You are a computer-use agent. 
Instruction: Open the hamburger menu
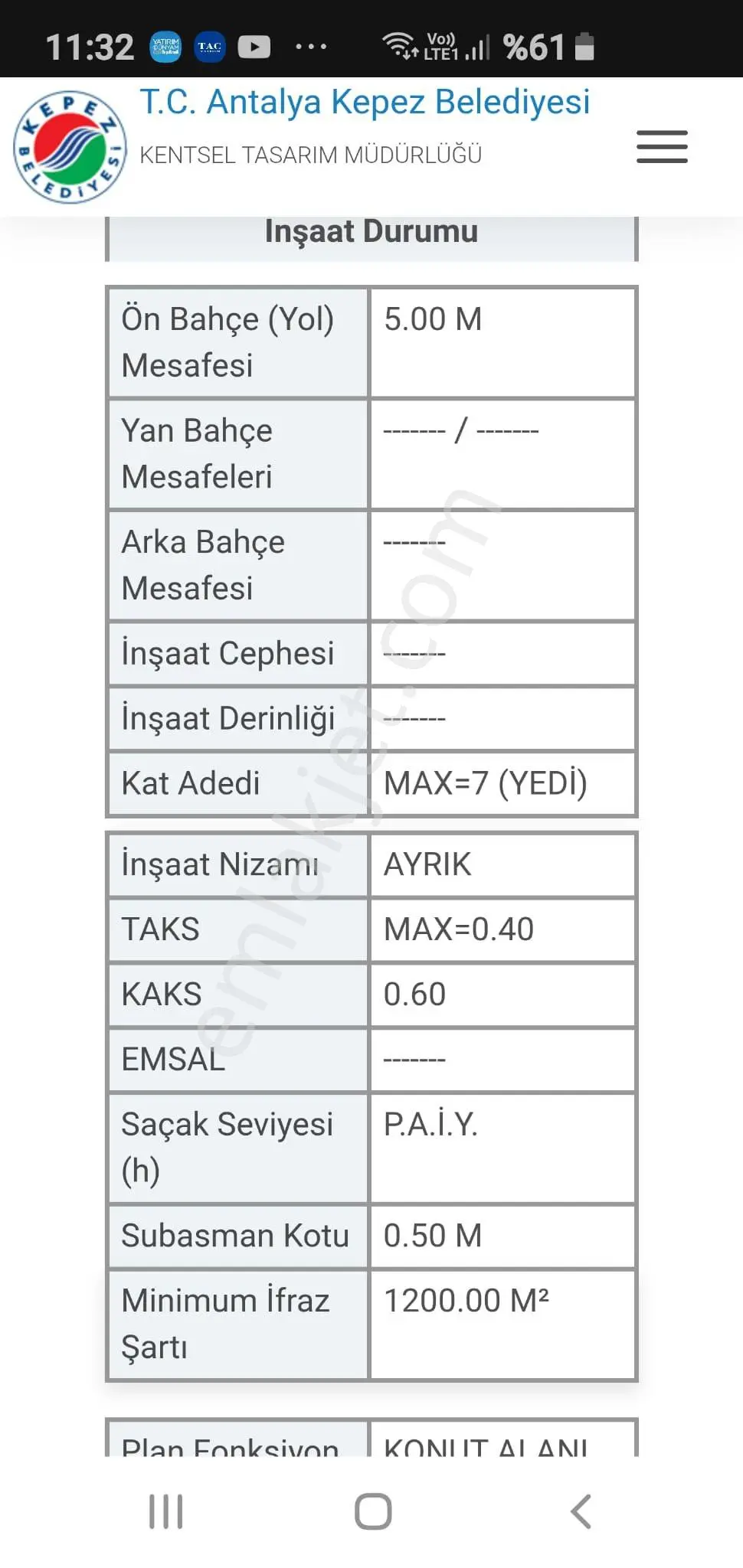point(662,147)
